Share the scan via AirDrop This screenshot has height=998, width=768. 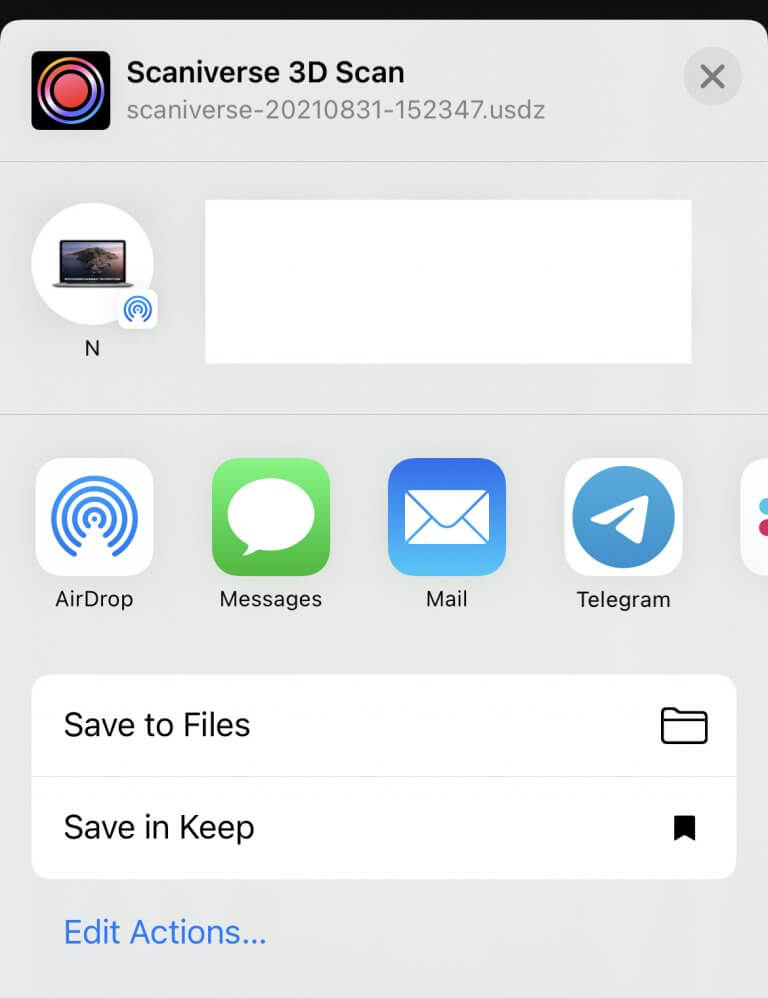click(x=94, y=517)
